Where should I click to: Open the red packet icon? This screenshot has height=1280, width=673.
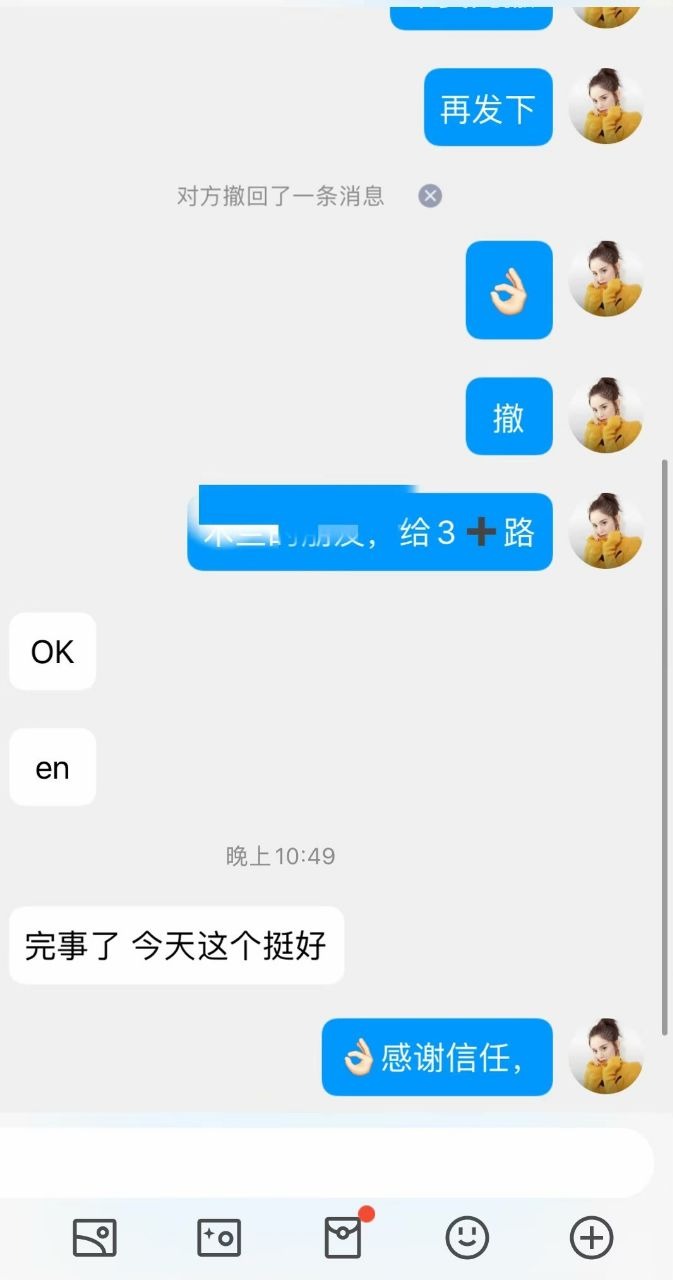343,1238
